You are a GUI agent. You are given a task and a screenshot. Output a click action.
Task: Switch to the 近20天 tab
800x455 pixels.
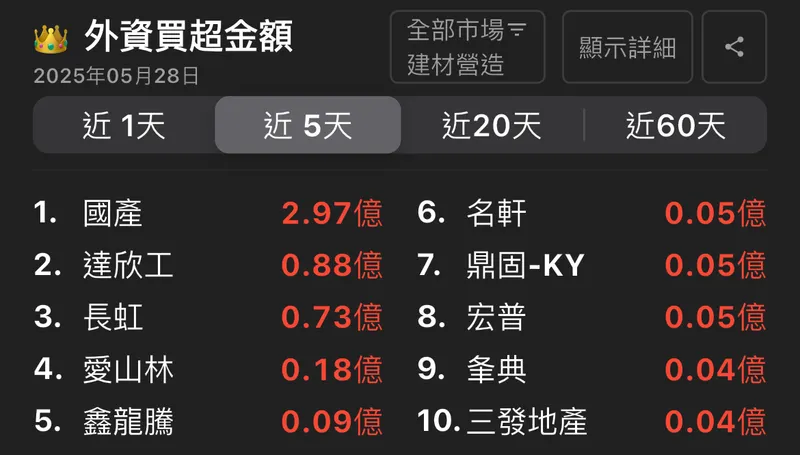(491, 125)
